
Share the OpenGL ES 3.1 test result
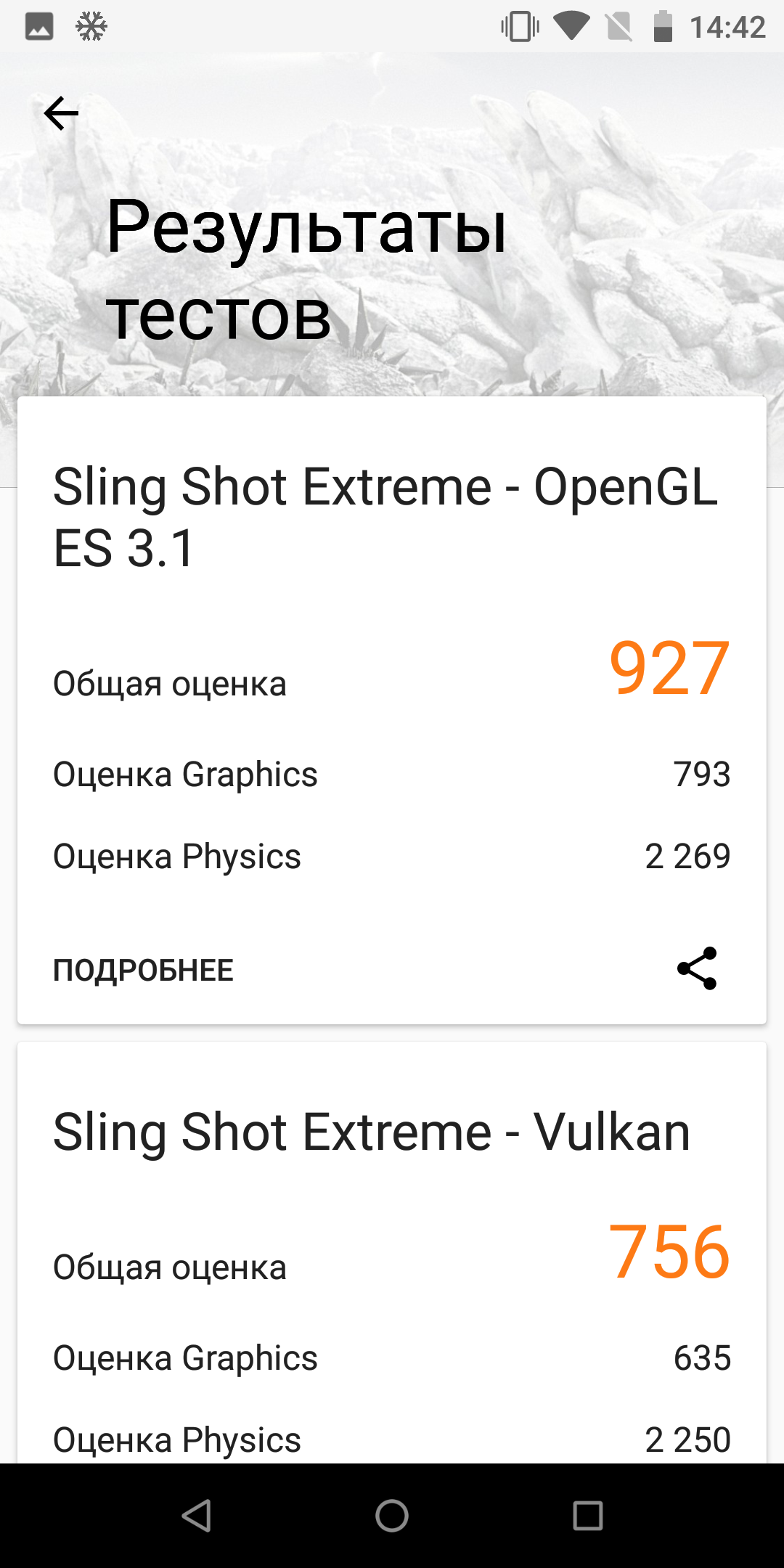(x=697, y=968)
